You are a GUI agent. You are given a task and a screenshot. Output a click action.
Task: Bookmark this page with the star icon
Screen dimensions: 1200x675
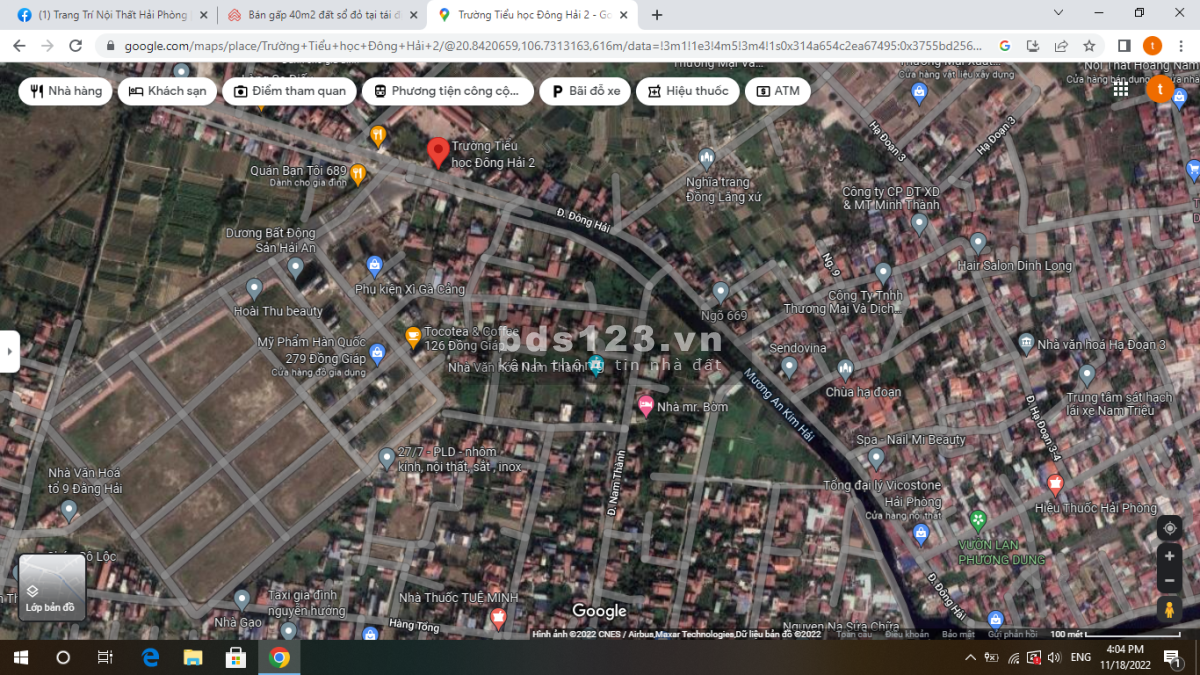tap(1089, 46)
